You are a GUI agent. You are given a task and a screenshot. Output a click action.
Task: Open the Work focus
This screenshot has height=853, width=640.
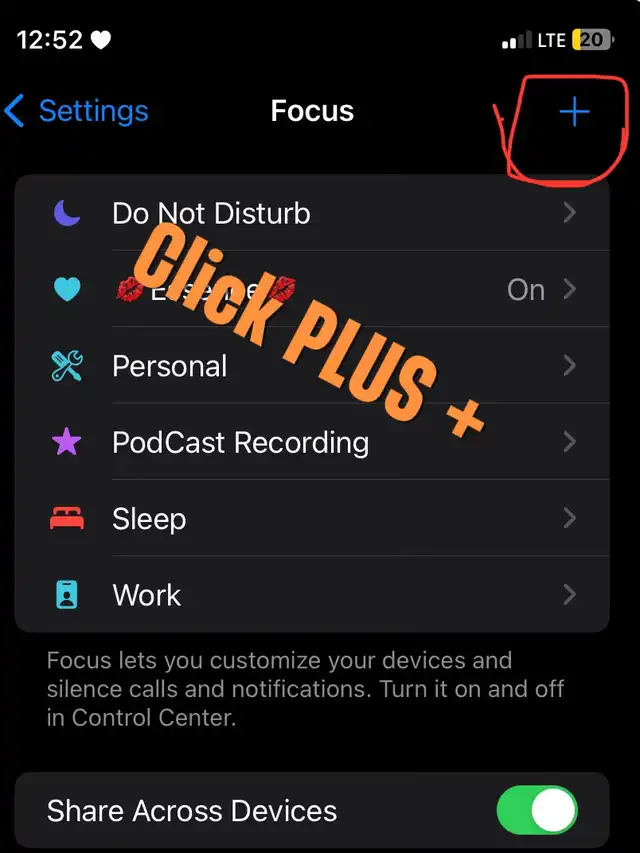[x=312, y=595]
